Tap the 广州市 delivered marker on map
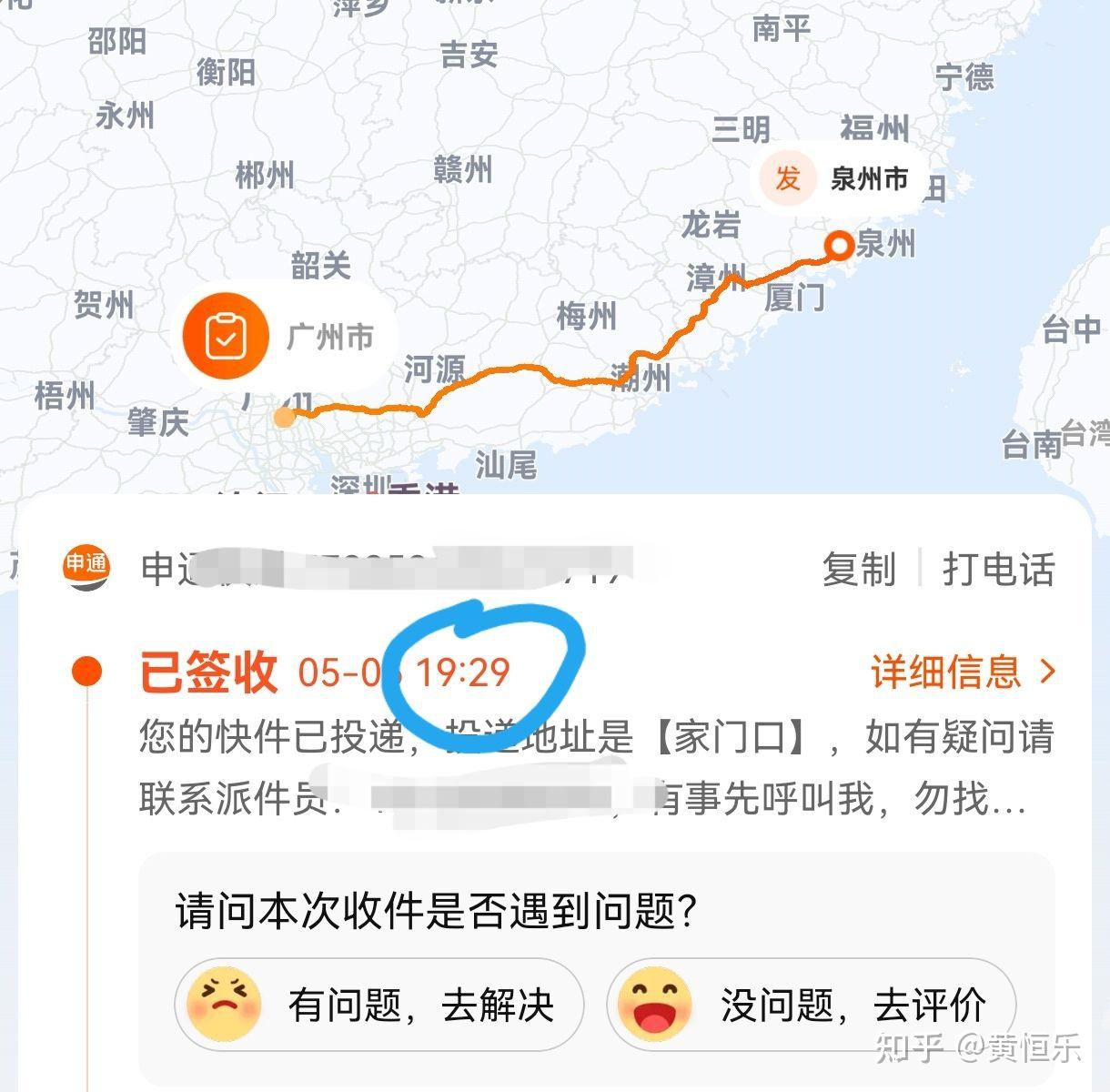 277,336
